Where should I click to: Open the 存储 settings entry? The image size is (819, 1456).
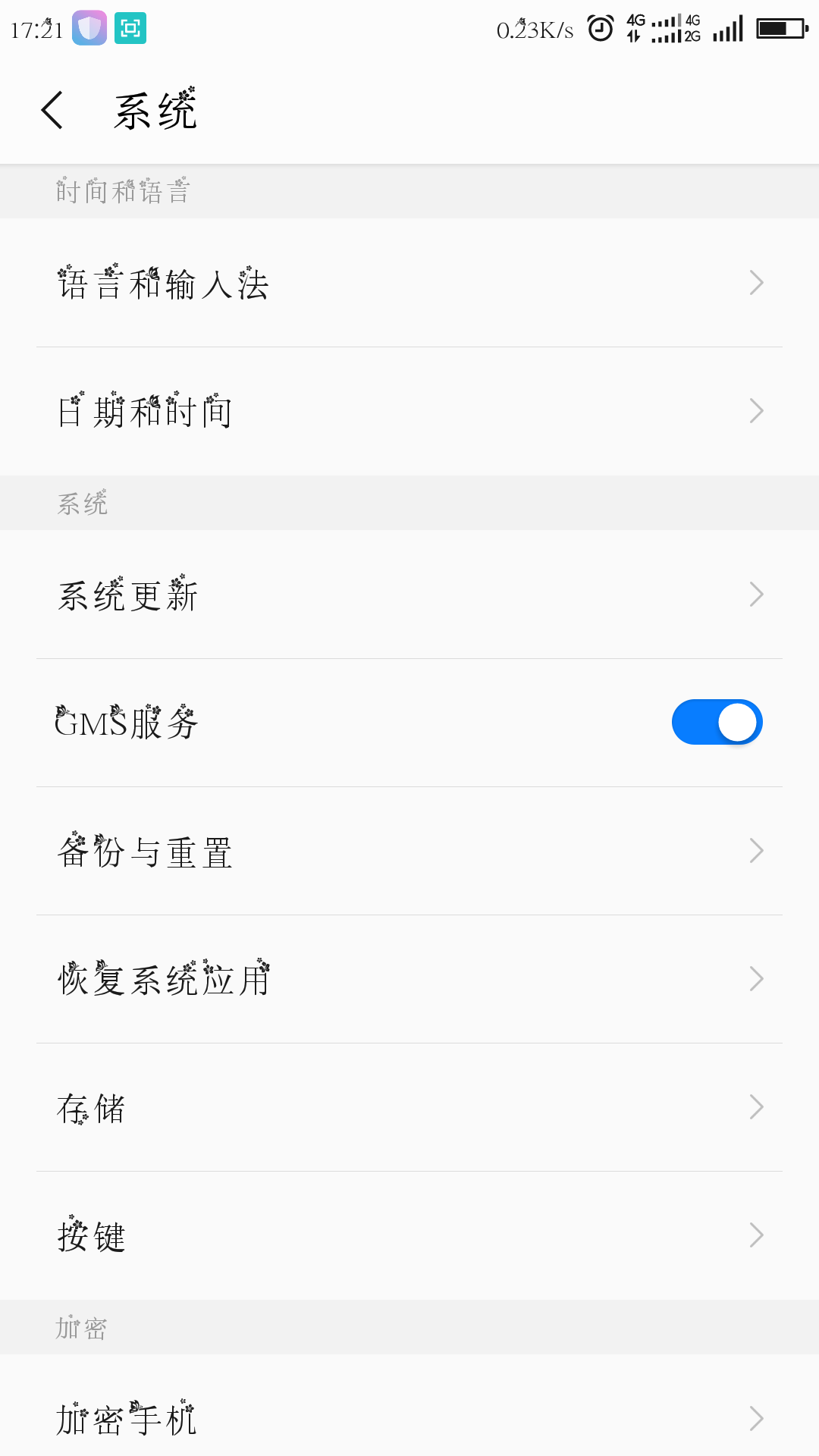pos(409,1107)
